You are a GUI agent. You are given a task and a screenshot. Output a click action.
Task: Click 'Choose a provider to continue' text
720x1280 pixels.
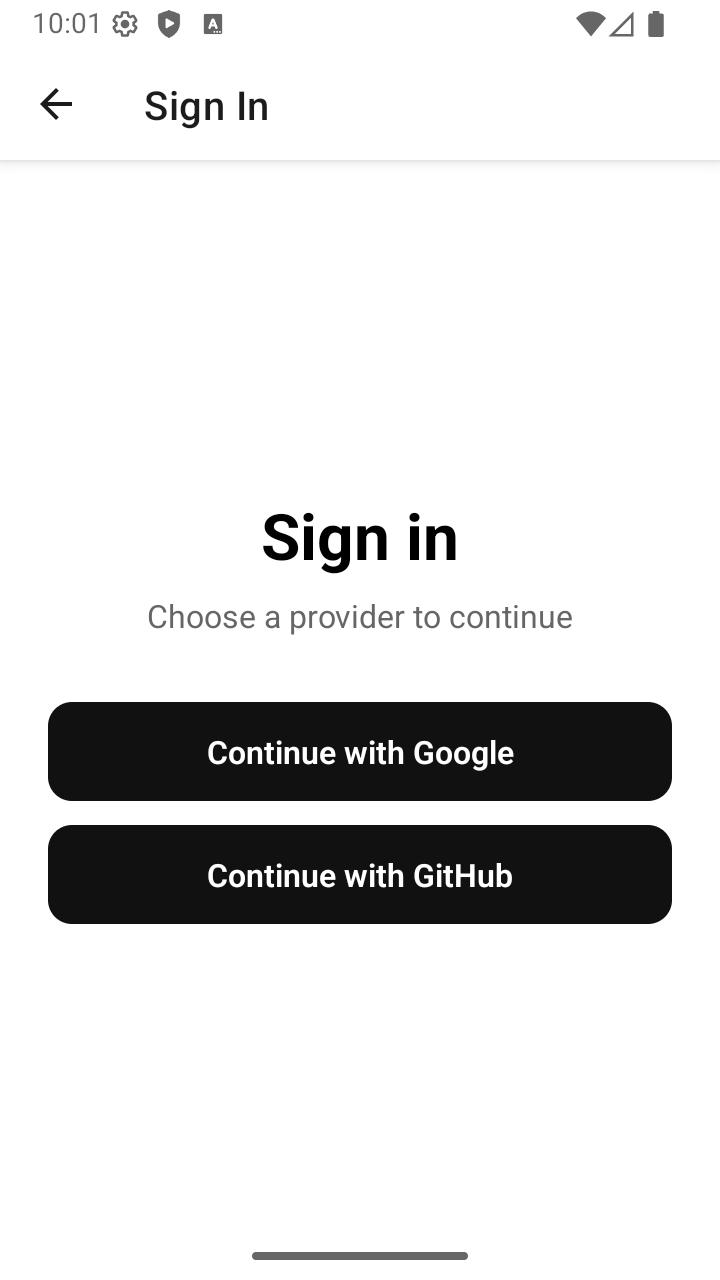pyautogui.click(x=360, y=617)
